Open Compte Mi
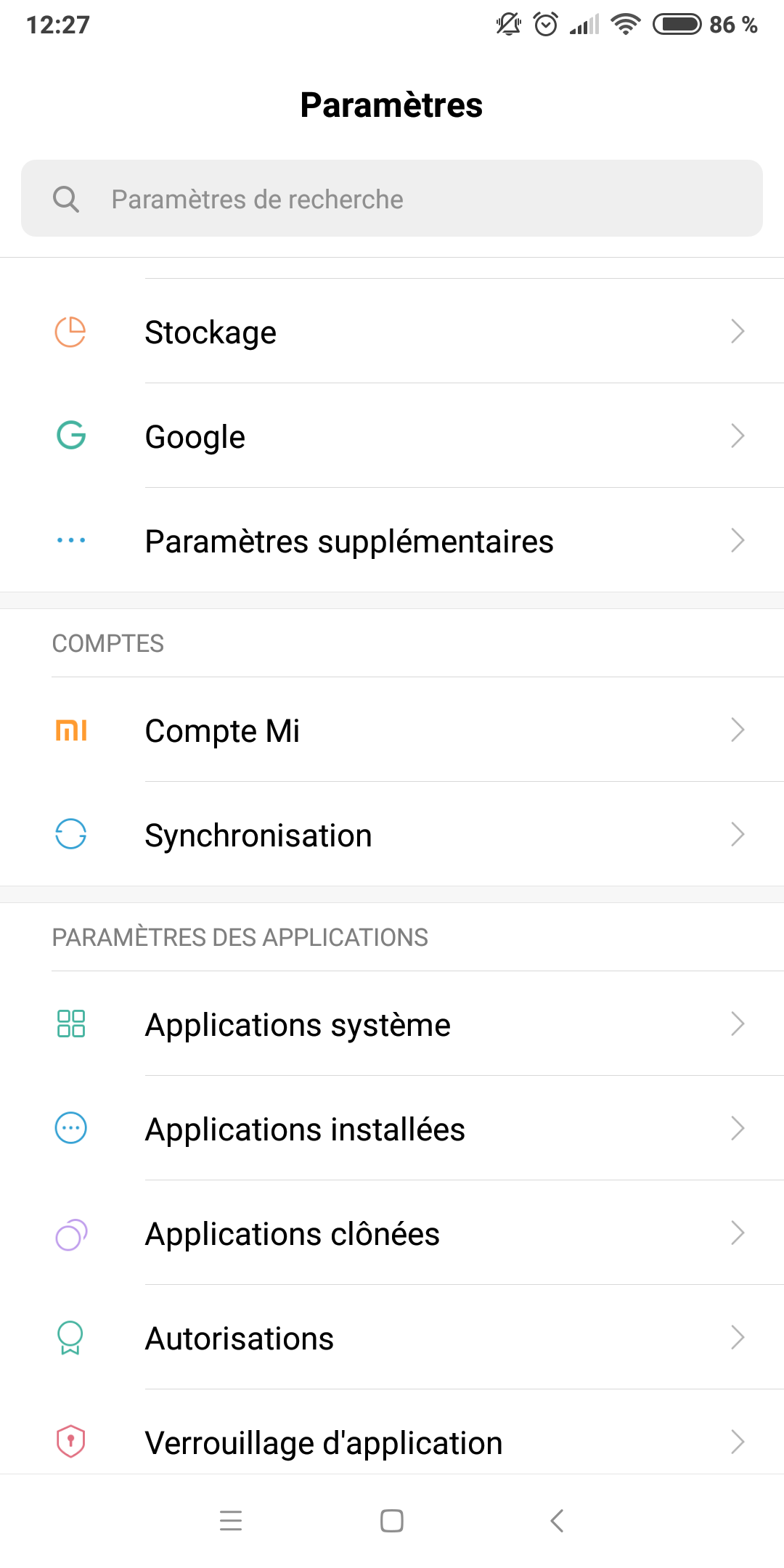This screenshot has height=1568, width=784. pyautogui.click(x=392, y=730)
